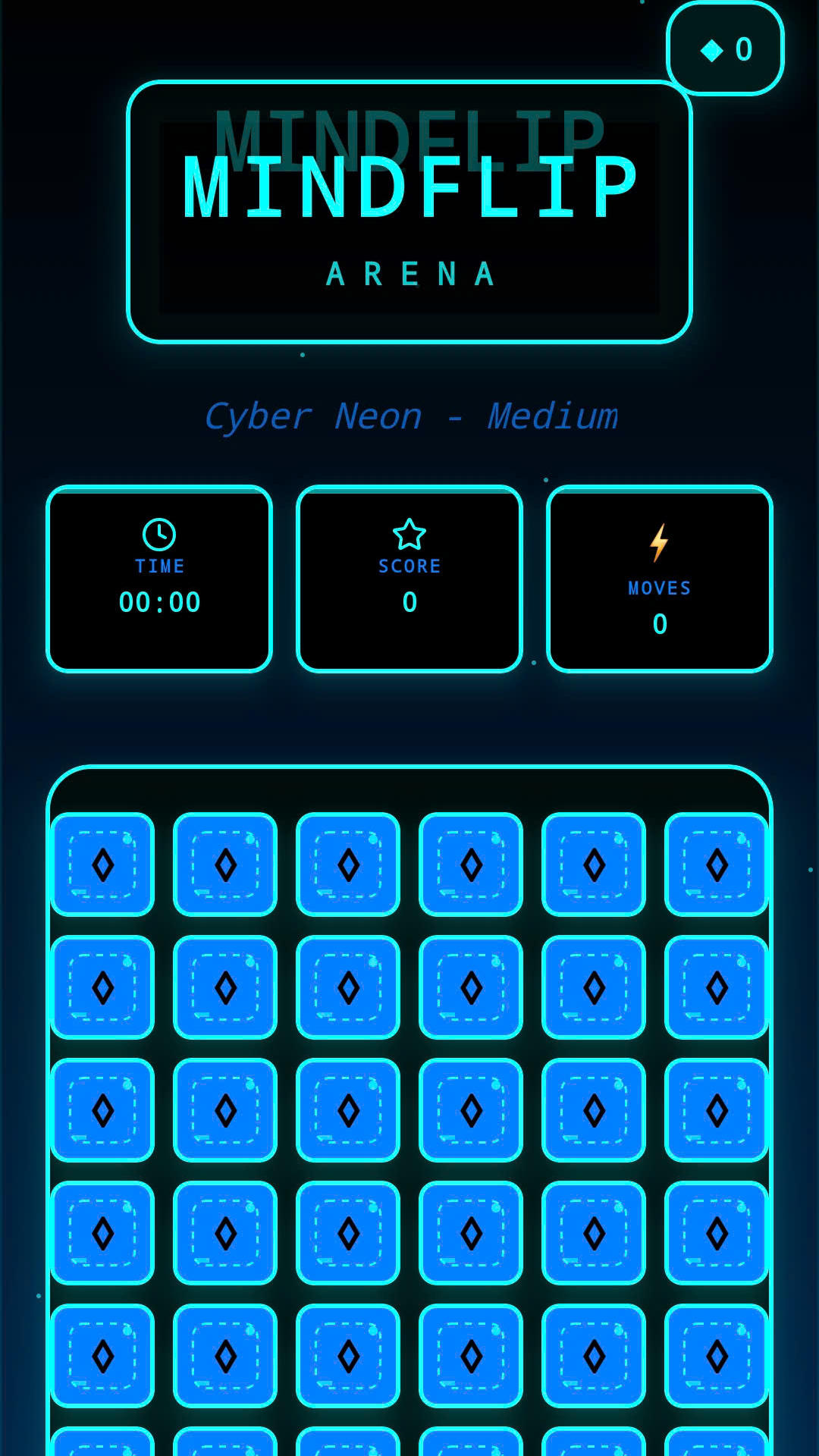
Task: Open the diamond gem counter
Action: (x=725, y=50)
